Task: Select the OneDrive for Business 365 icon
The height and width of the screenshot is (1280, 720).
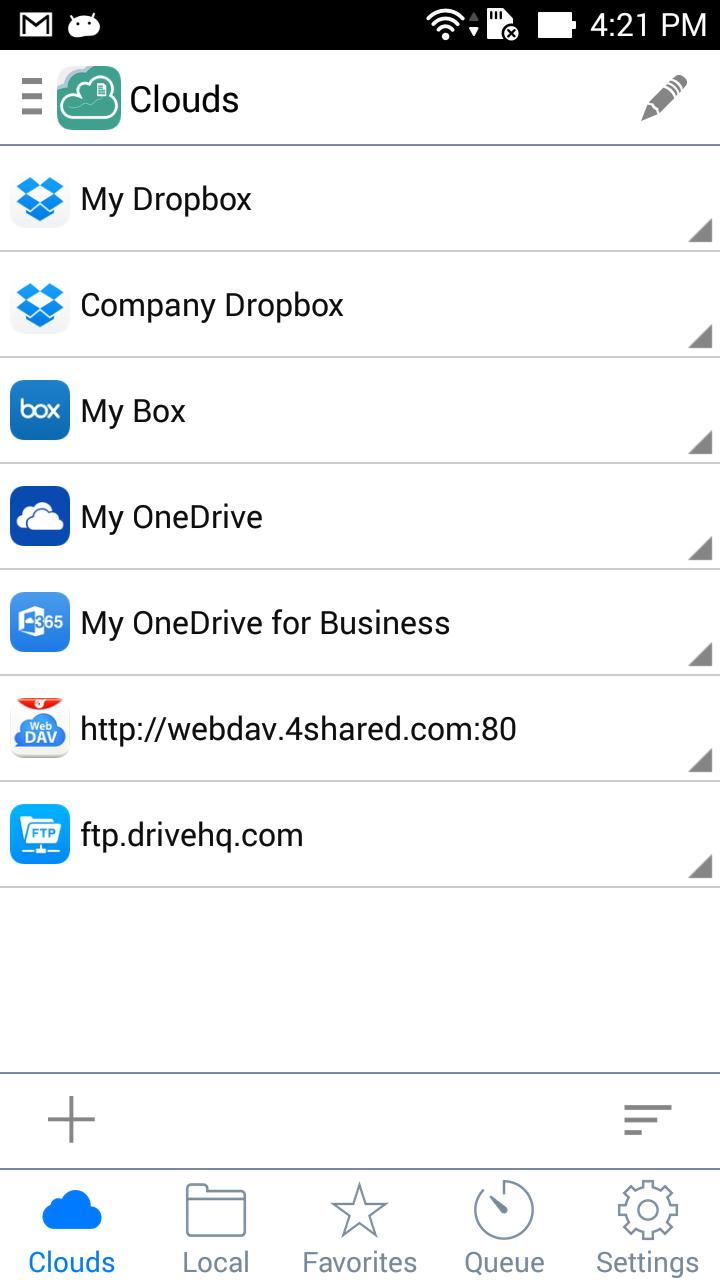Action: coord(39,622)
